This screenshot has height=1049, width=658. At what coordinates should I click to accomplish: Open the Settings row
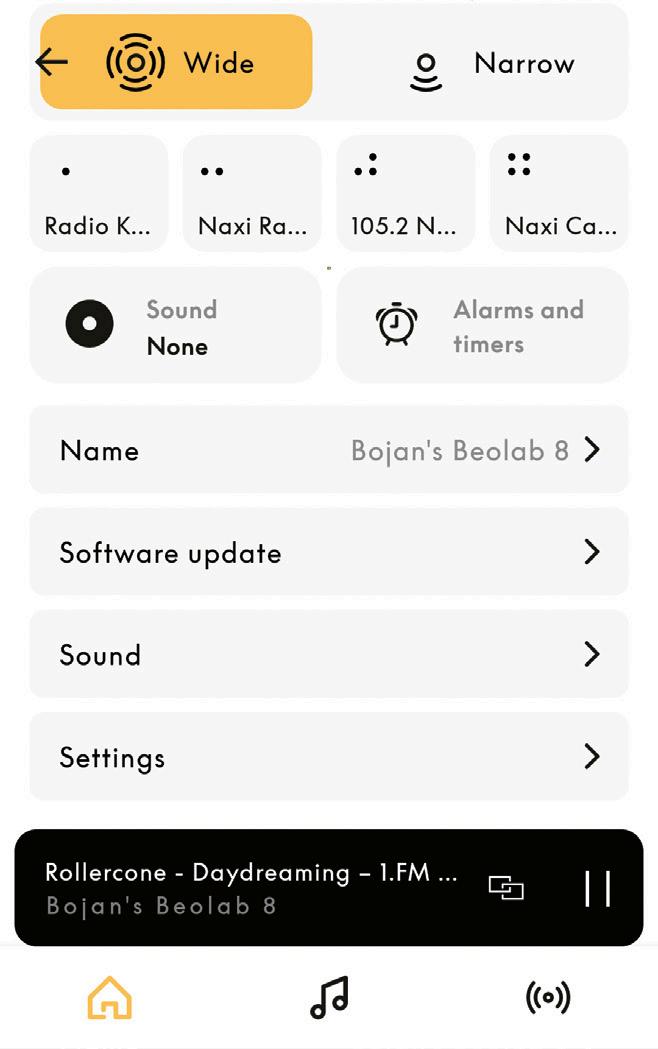329,757
